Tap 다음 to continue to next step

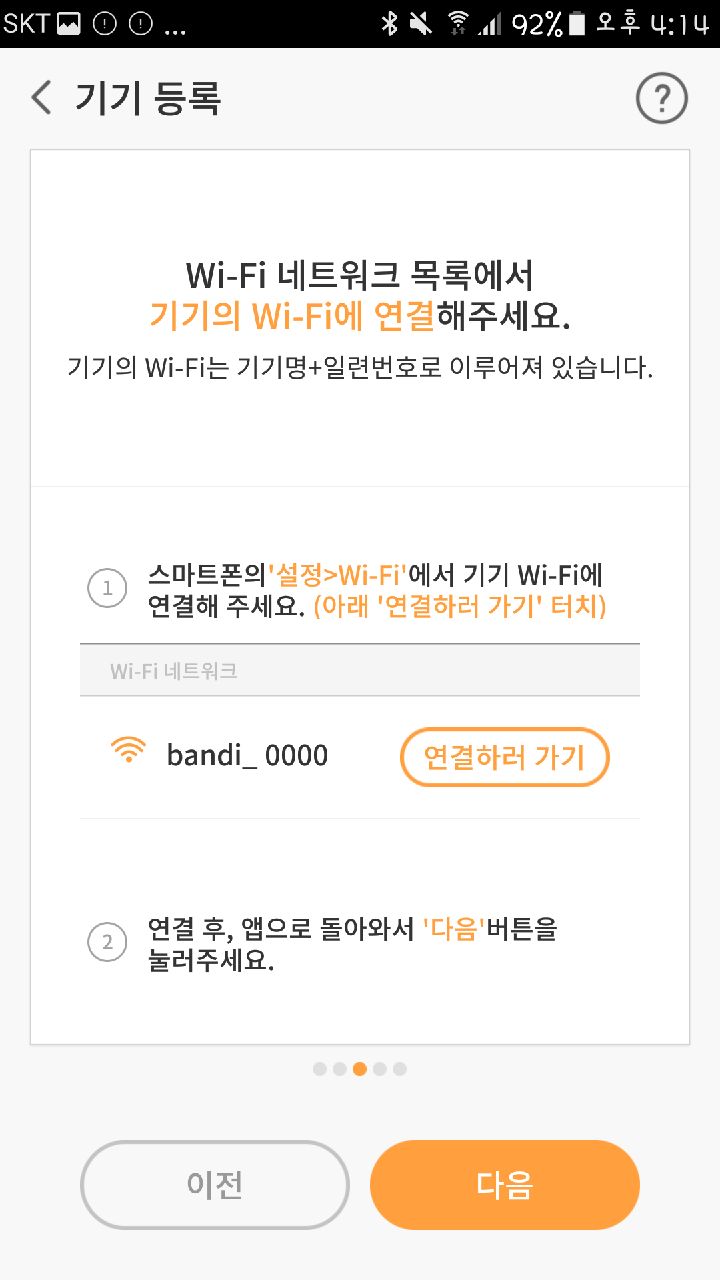pyautogui.click(x=505, y=1185)
